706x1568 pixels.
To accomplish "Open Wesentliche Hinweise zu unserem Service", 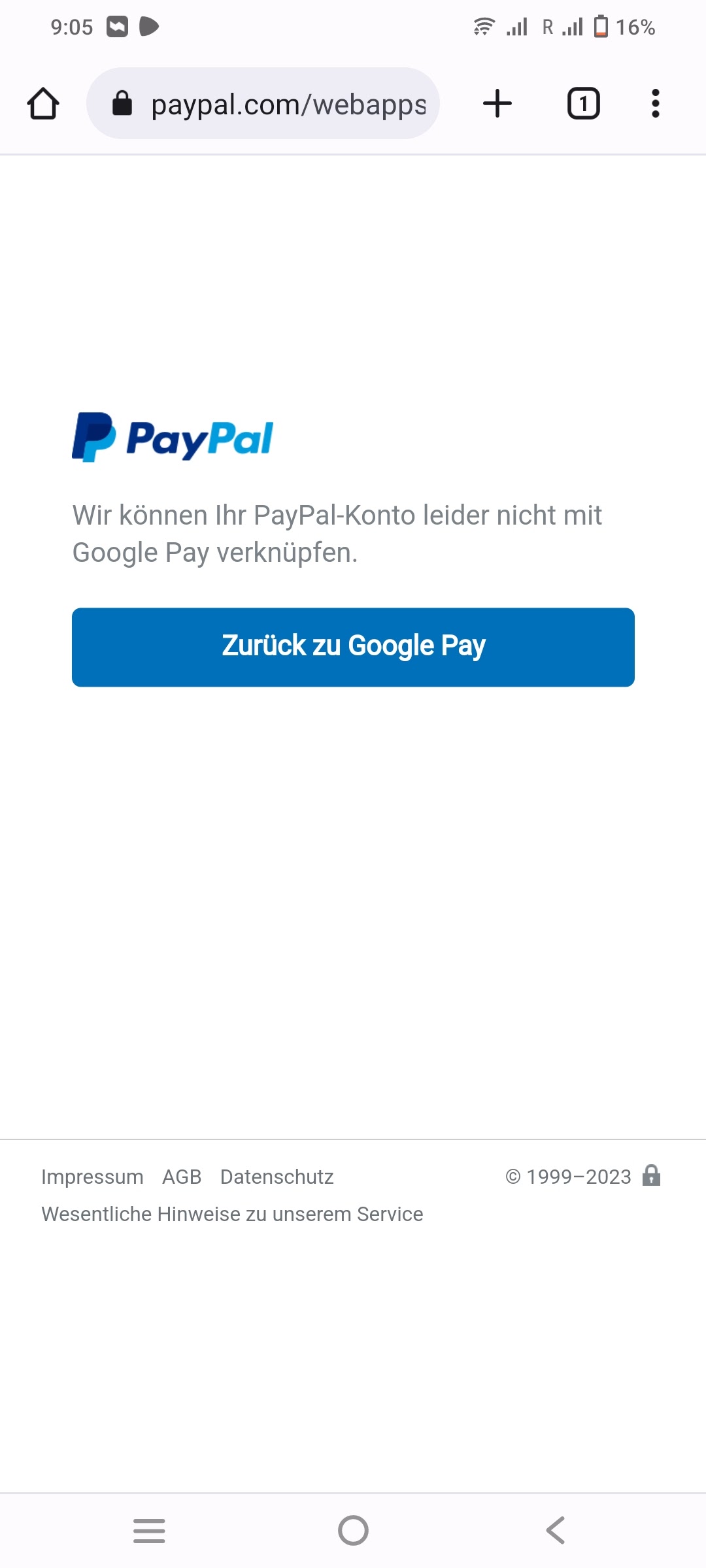I will pos(232,1214).
